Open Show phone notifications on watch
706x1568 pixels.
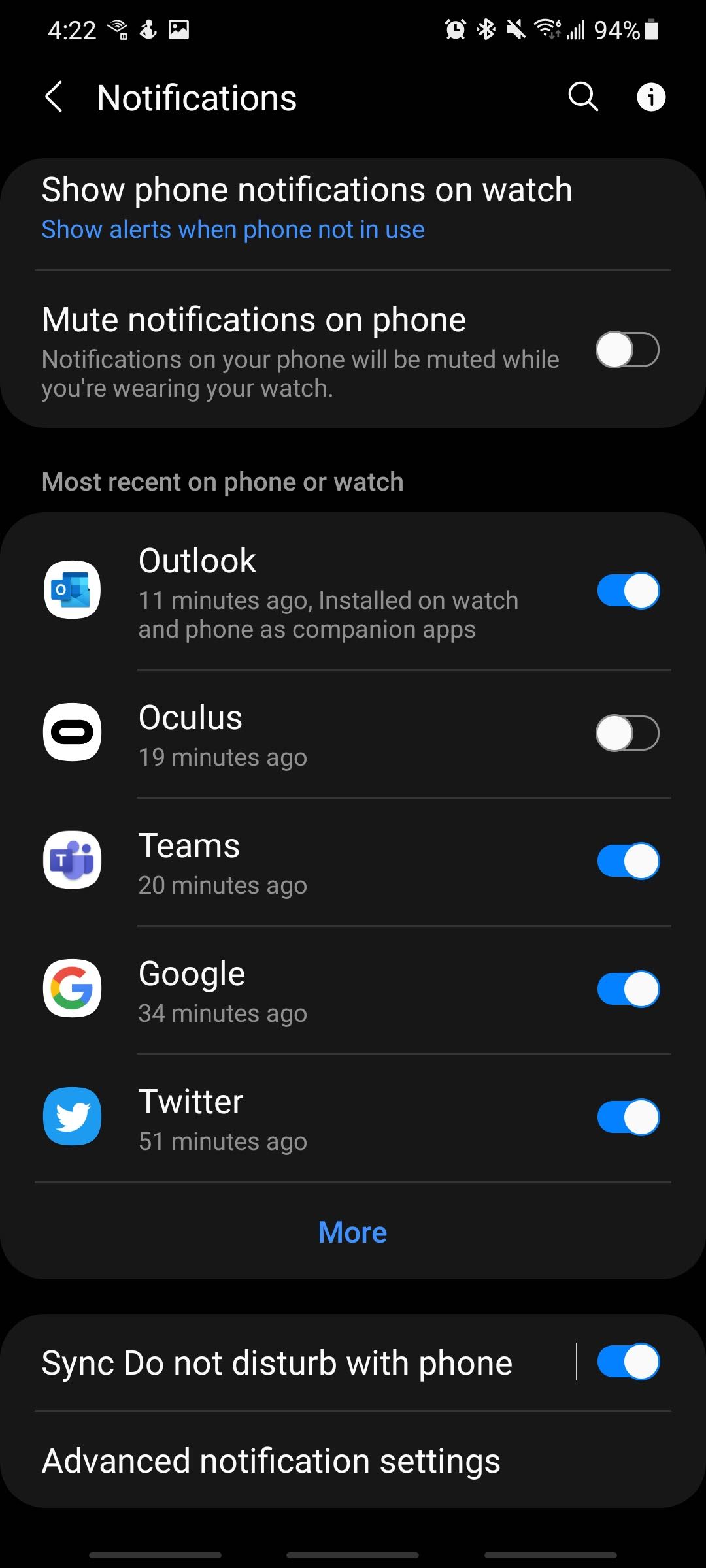353,208
